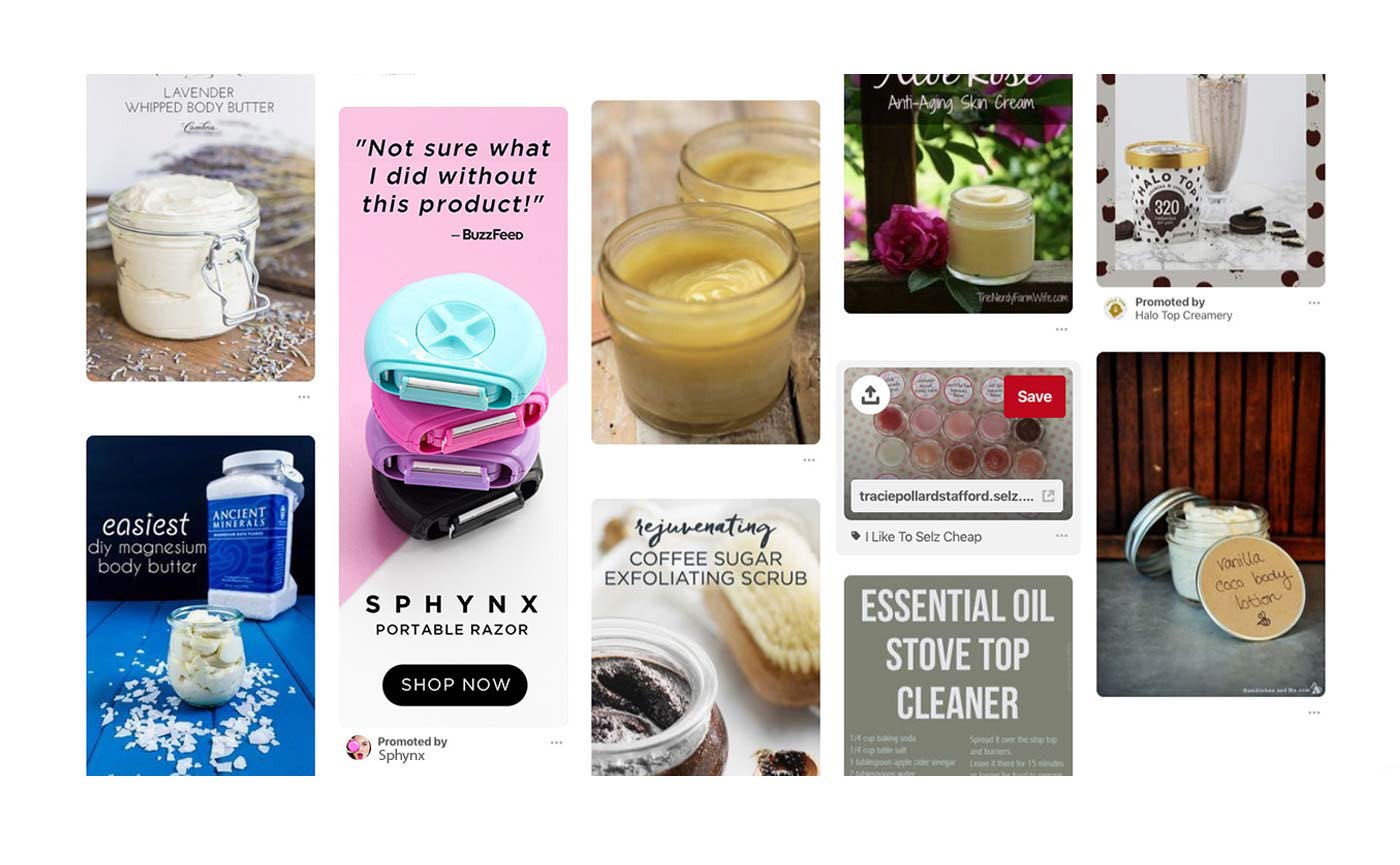Viewport: 1400px width, 865px height.
Task: Visit the traciepollardstafford.selz link
Action: [956, 496]
